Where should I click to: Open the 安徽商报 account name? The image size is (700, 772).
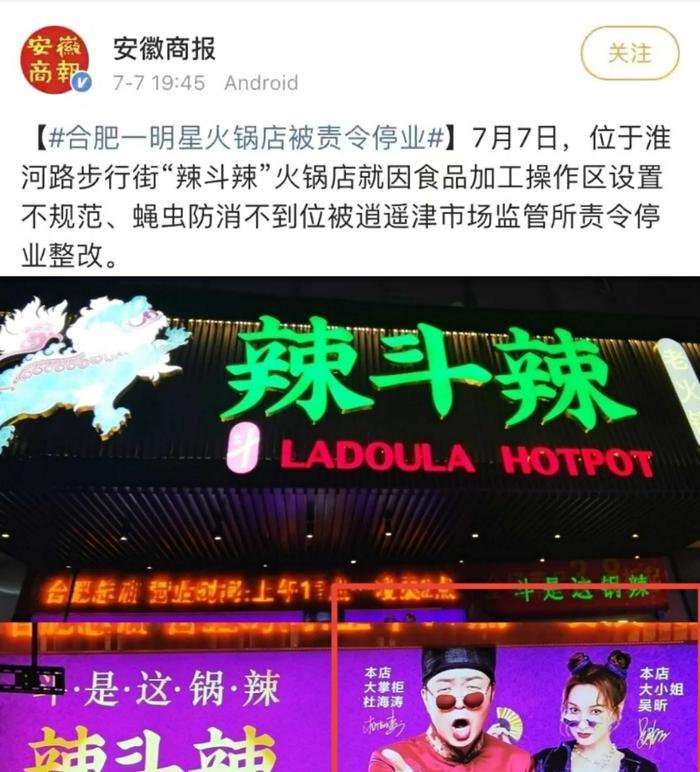[164, 47]
